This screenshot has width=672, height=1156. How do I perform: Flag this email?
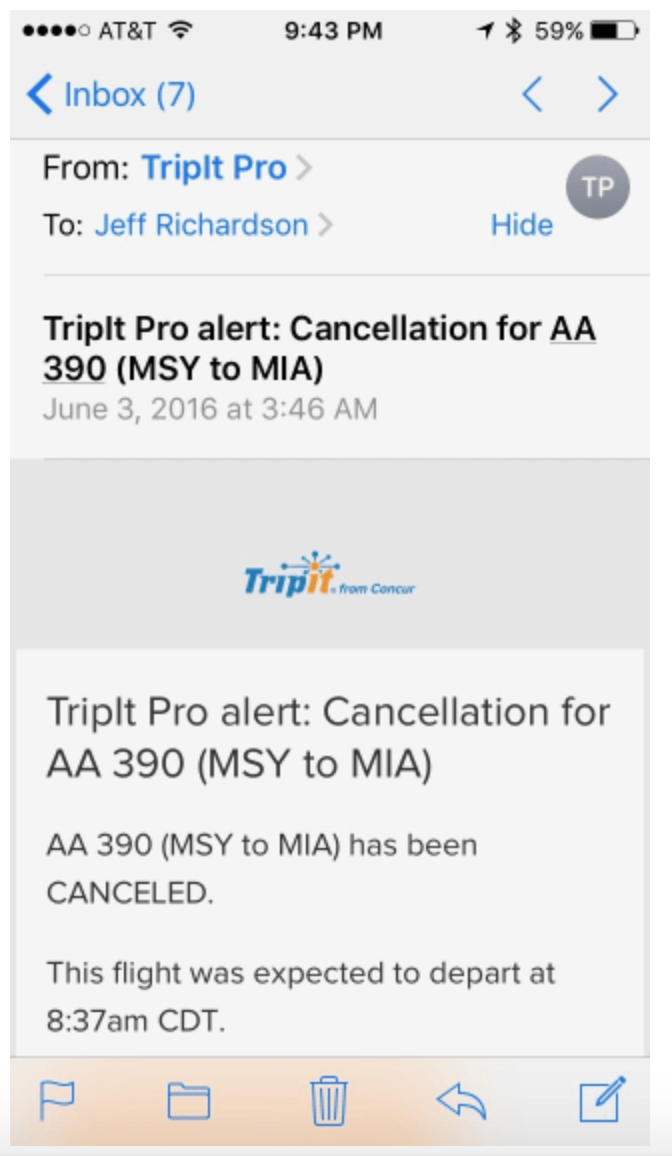[x=56, y=1101]
